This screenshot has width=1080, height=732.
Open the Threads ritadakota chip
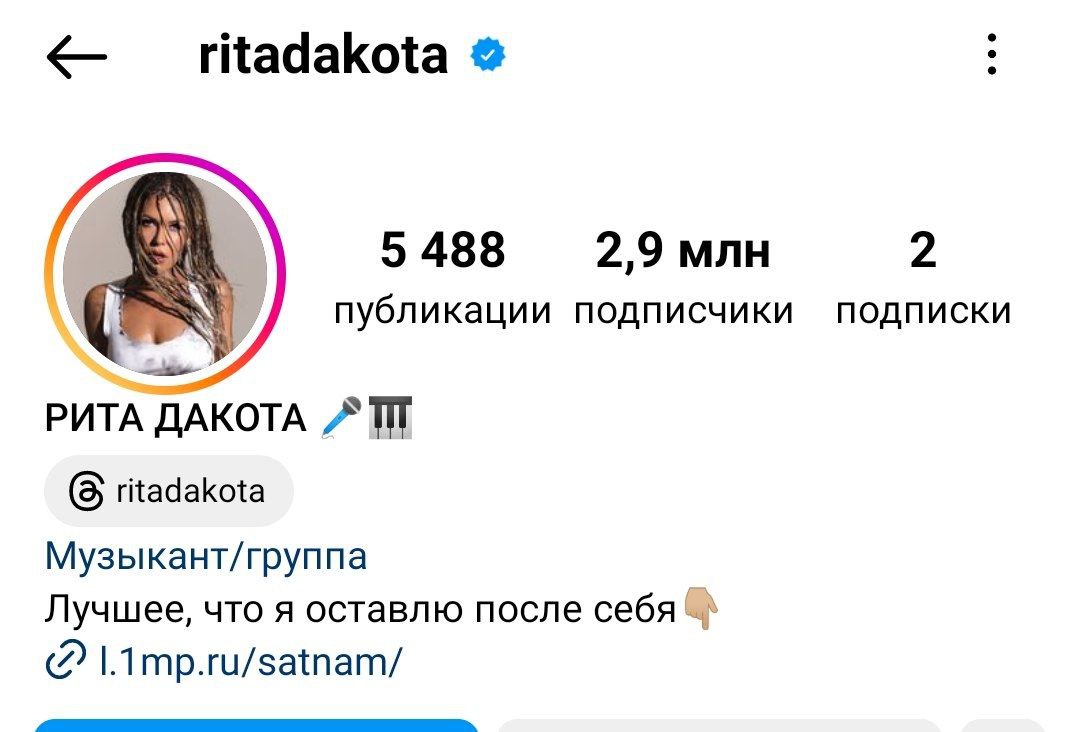(168, 491)
